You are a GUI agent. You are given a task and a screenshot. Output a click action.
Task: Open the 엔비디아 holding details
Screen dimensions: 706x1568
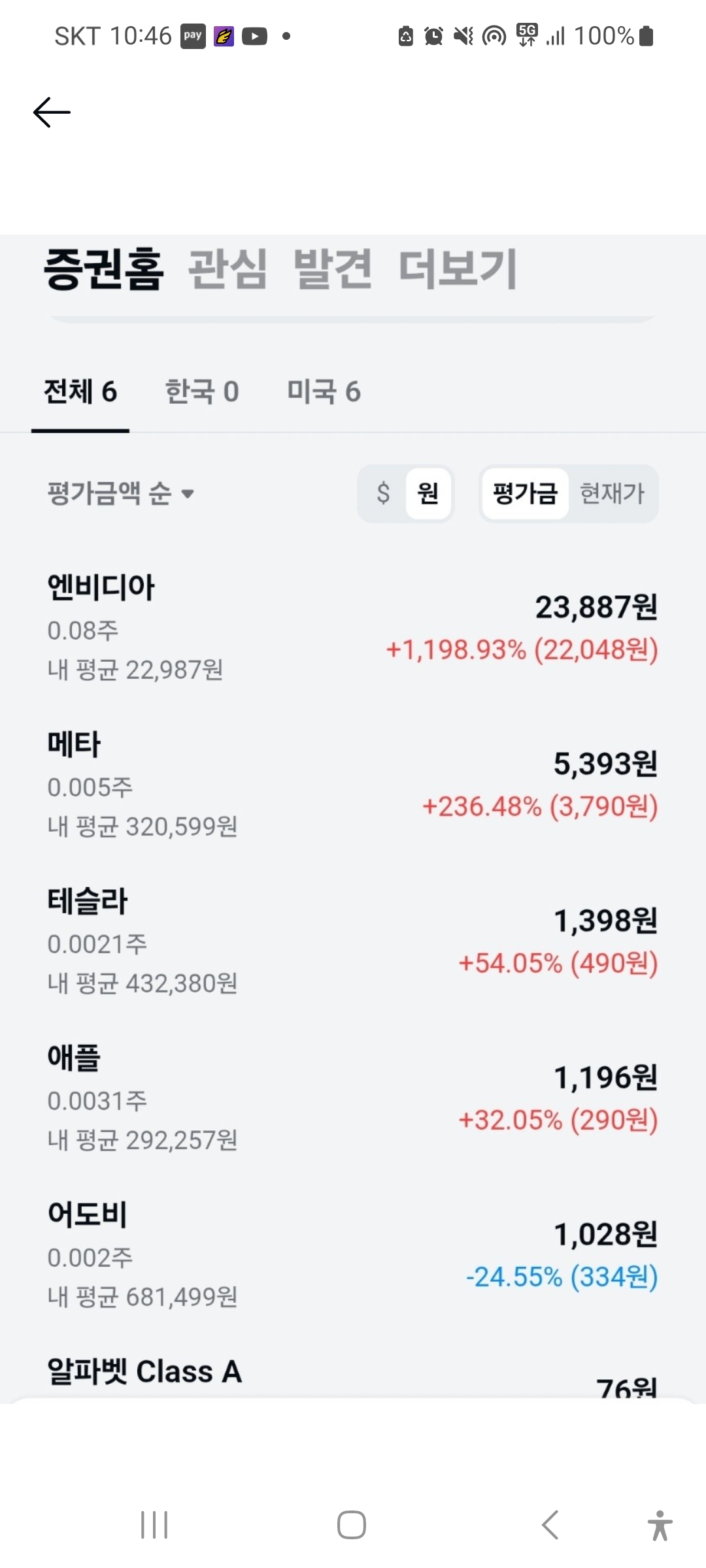click(353, 627)
